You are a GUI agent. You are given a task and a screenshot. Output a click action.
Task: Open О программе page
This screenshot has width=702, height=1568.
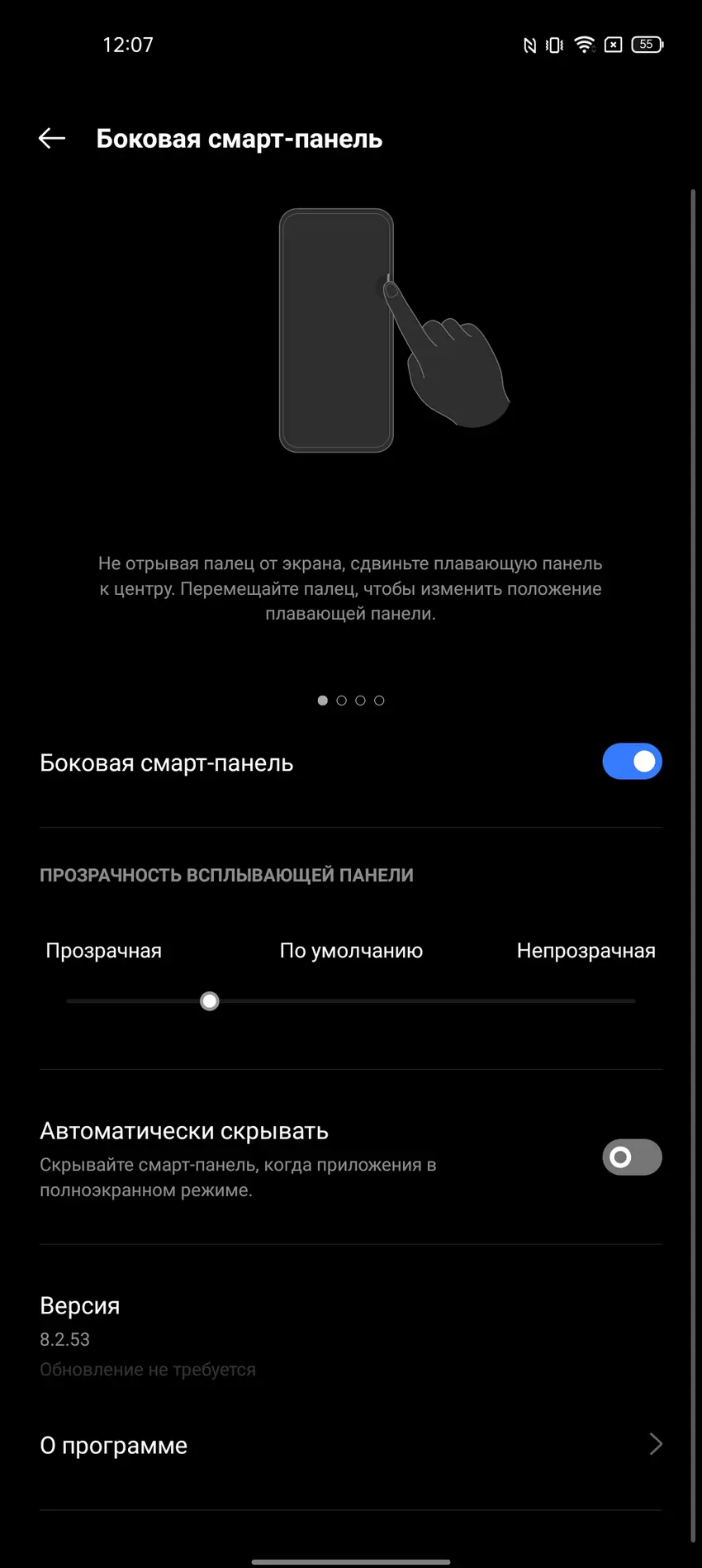(x=350, y=1445)
